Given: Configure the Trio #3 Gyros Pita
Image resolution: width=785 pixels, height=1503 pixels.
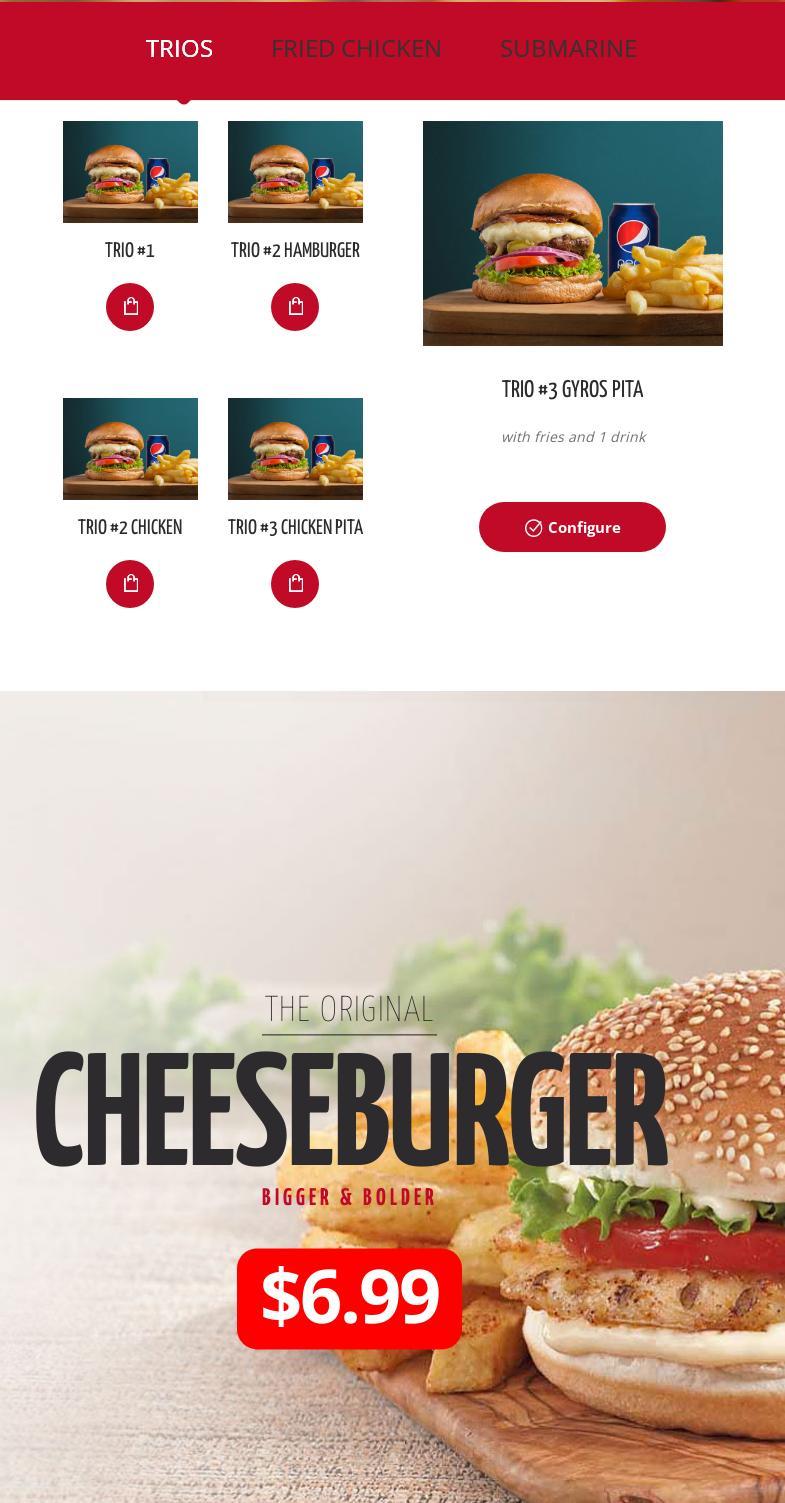Looking at the screenshot, I should pyautogui.click(x=572, y=527).
